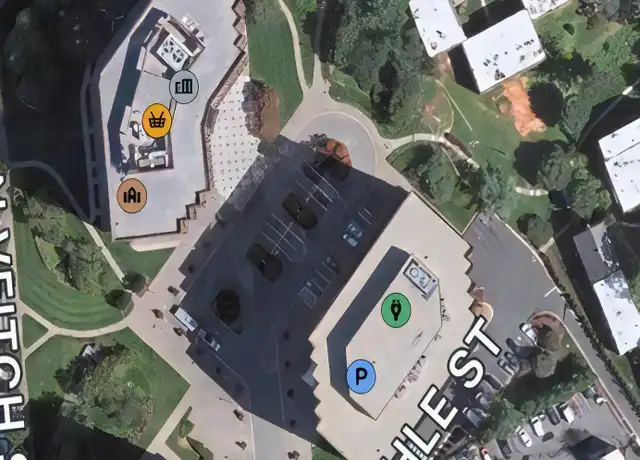640x460 pixels.
Task: Open the gray building marker
Action: click(183, 87)
